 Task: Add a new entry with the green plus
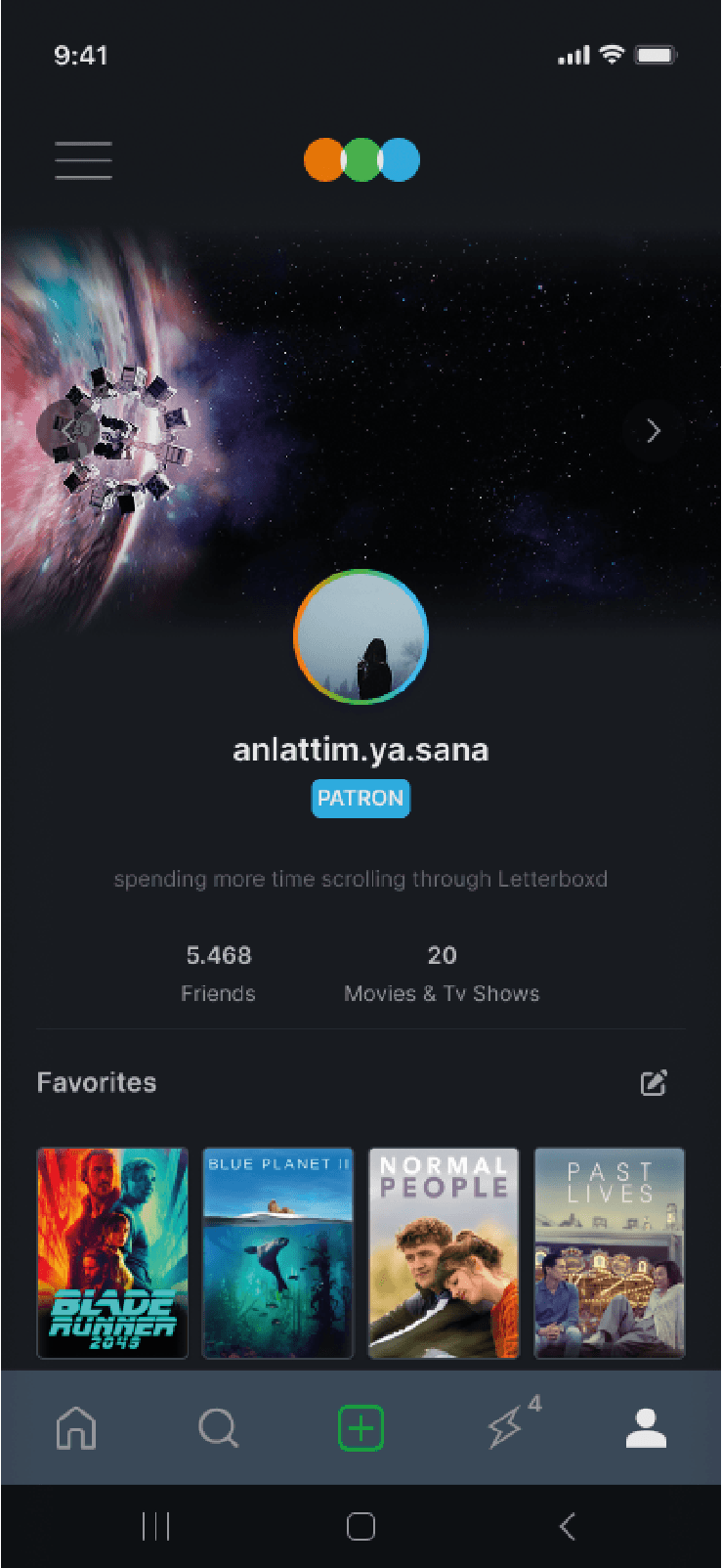click(361, 1428)
